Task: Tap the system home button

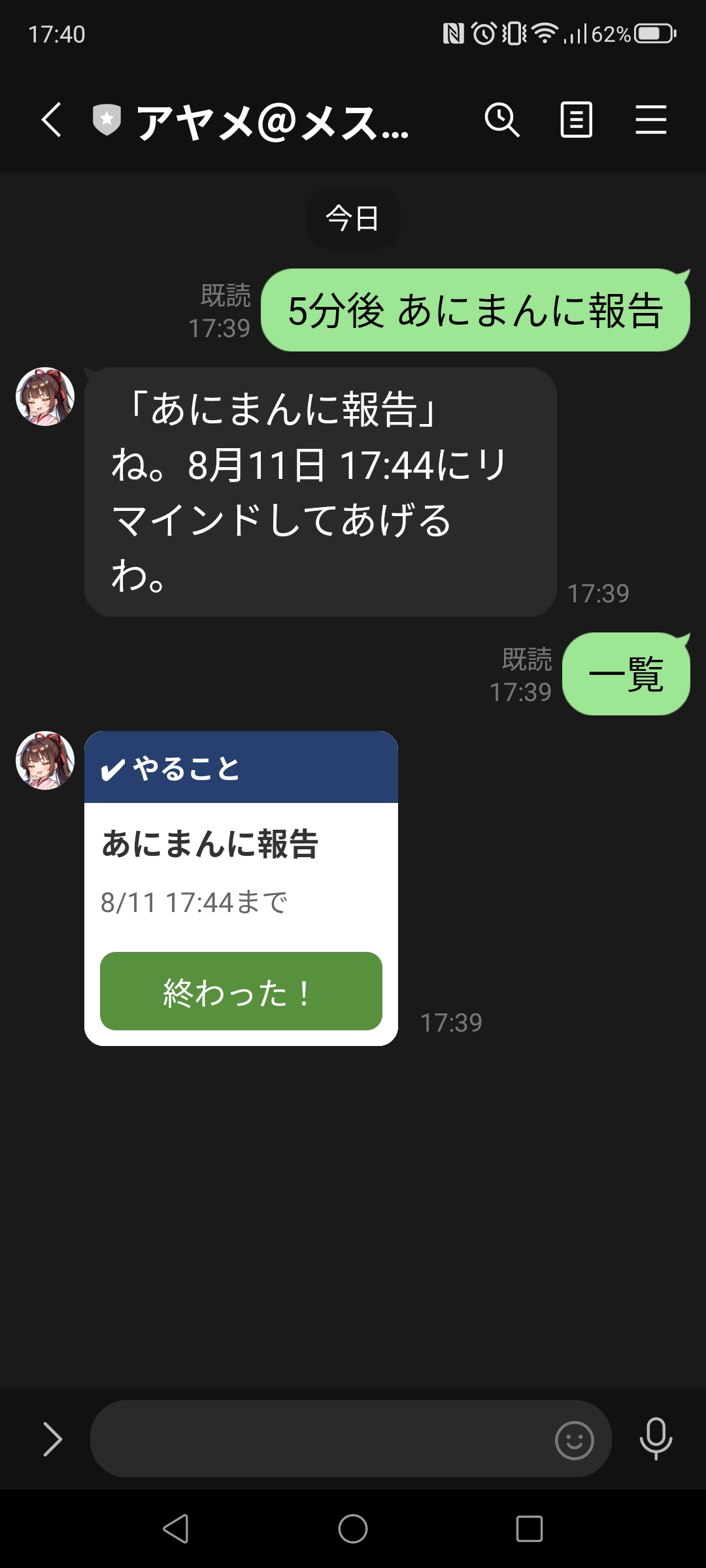Action: click(353, 1529)
